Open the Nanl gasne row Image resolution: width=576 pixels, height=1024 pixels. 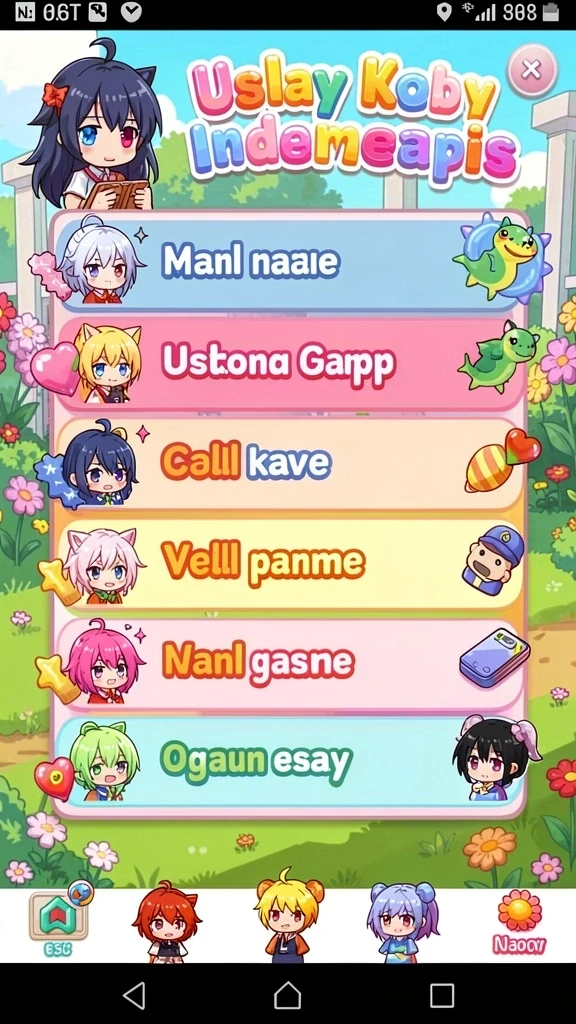pyautogui.click(x=289, y=662)
